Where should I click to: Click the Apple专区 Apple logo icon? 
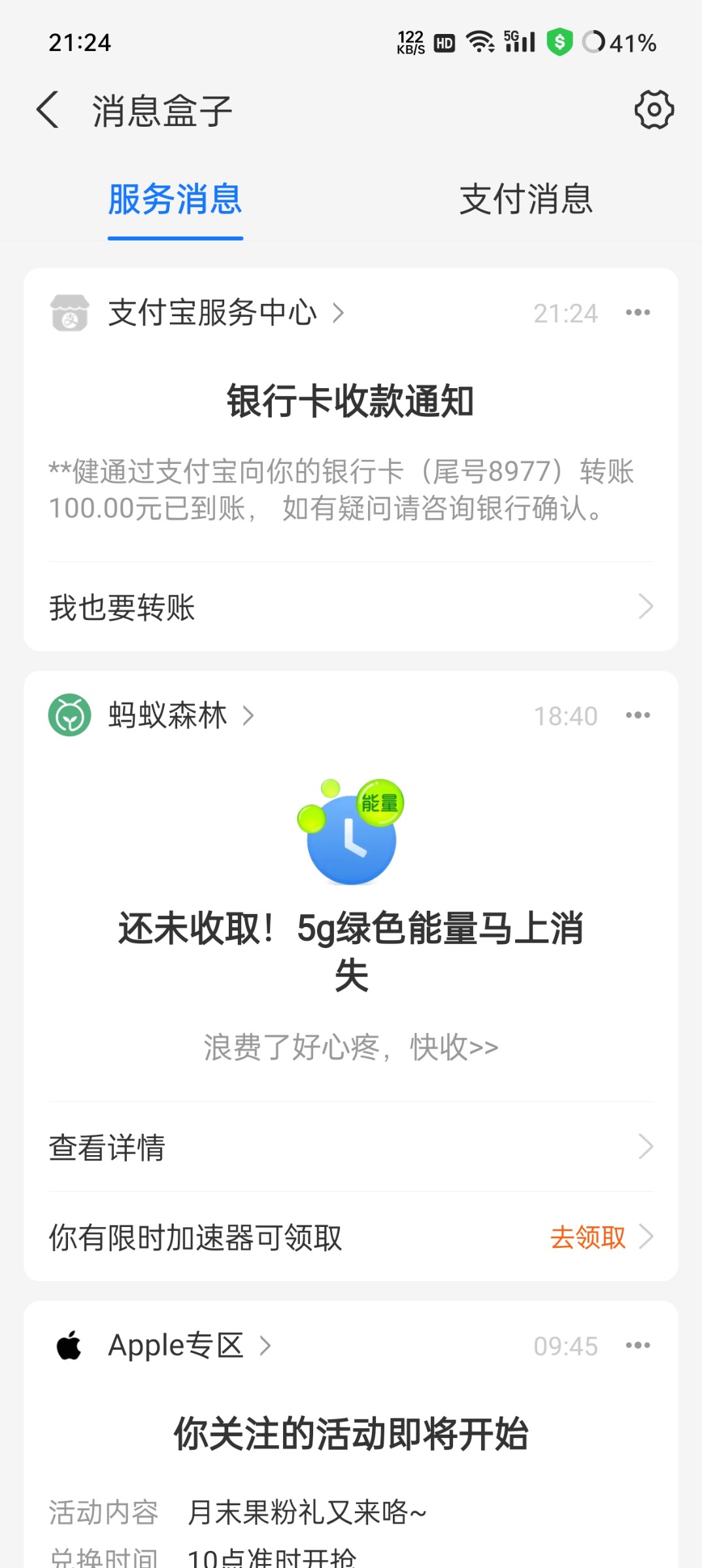pos(67,1345)
